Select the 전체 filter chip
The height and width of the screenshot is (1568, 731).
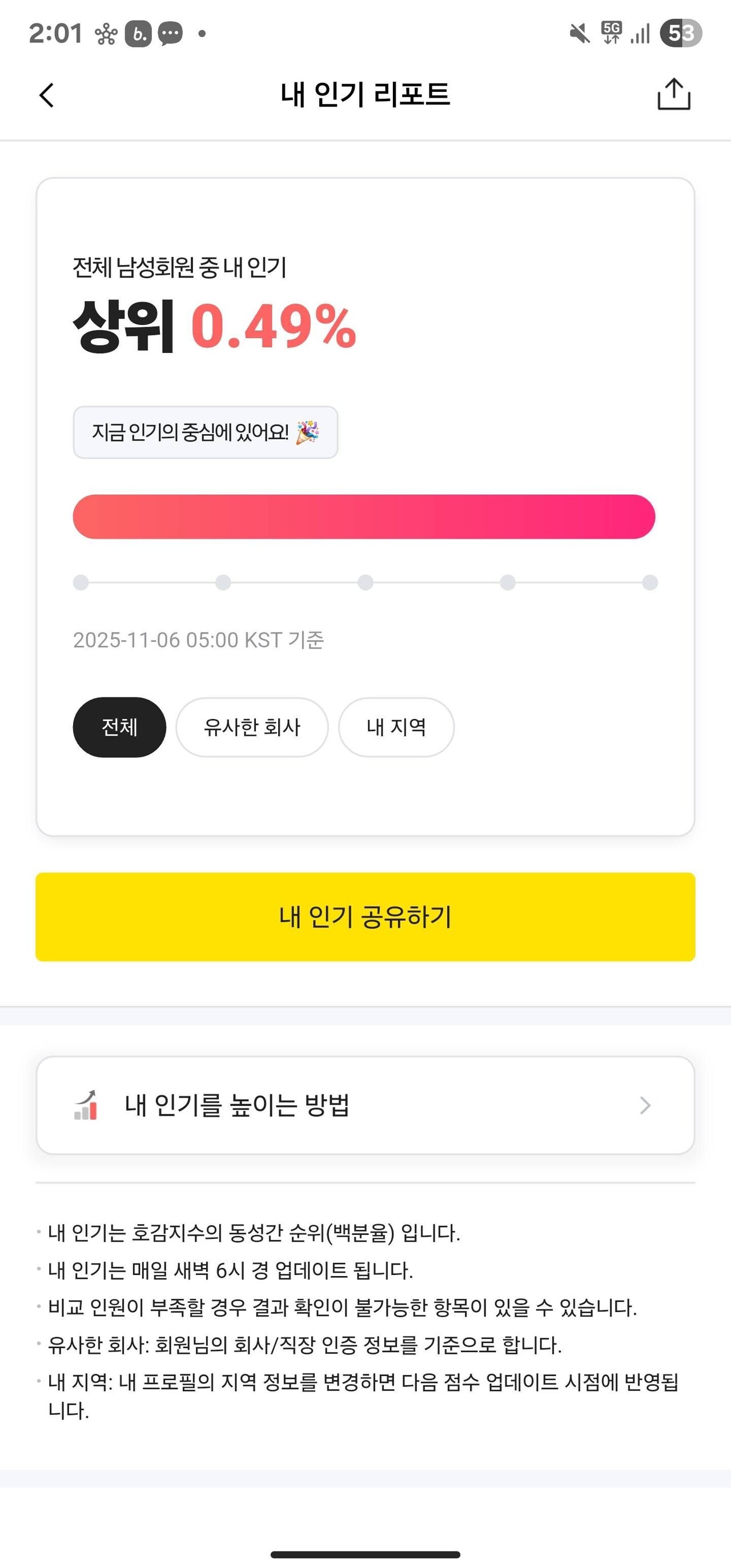[119, 727]
